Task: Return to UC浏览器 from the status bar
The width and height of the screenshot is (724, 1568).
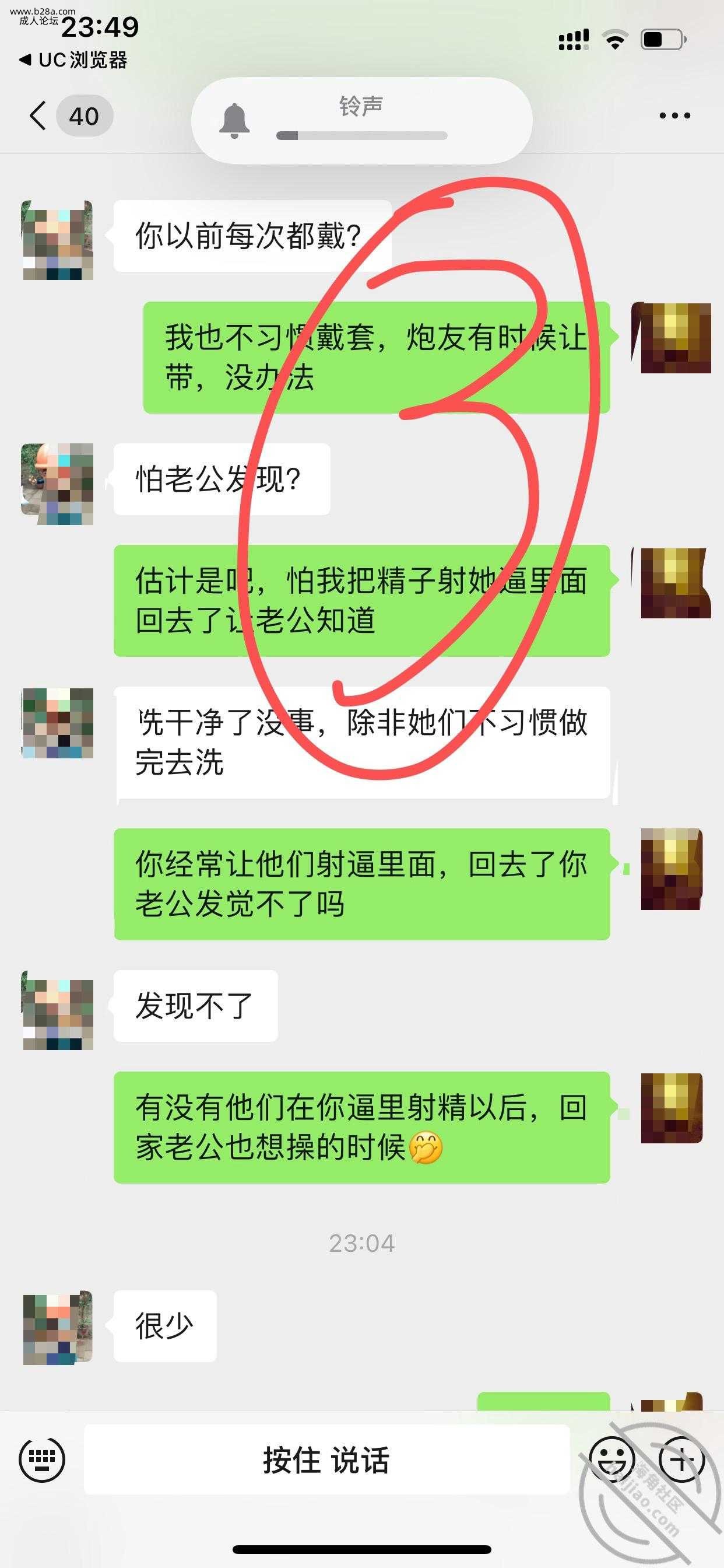Action: [x=73, y=60]
